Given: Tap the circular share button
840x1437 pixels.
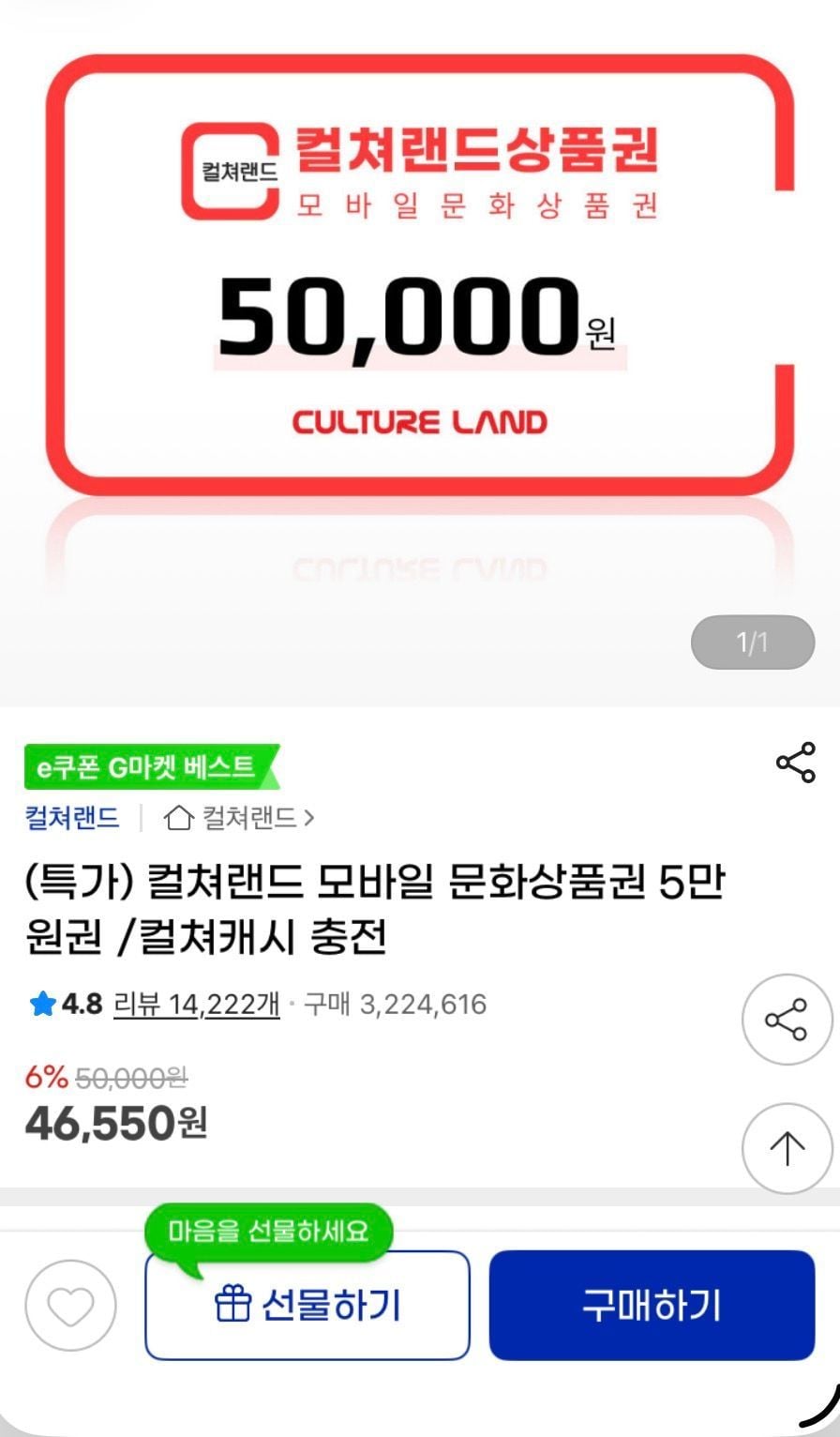Looking at the screenshot, I should pyautogui.click(x=787, y=1020).
